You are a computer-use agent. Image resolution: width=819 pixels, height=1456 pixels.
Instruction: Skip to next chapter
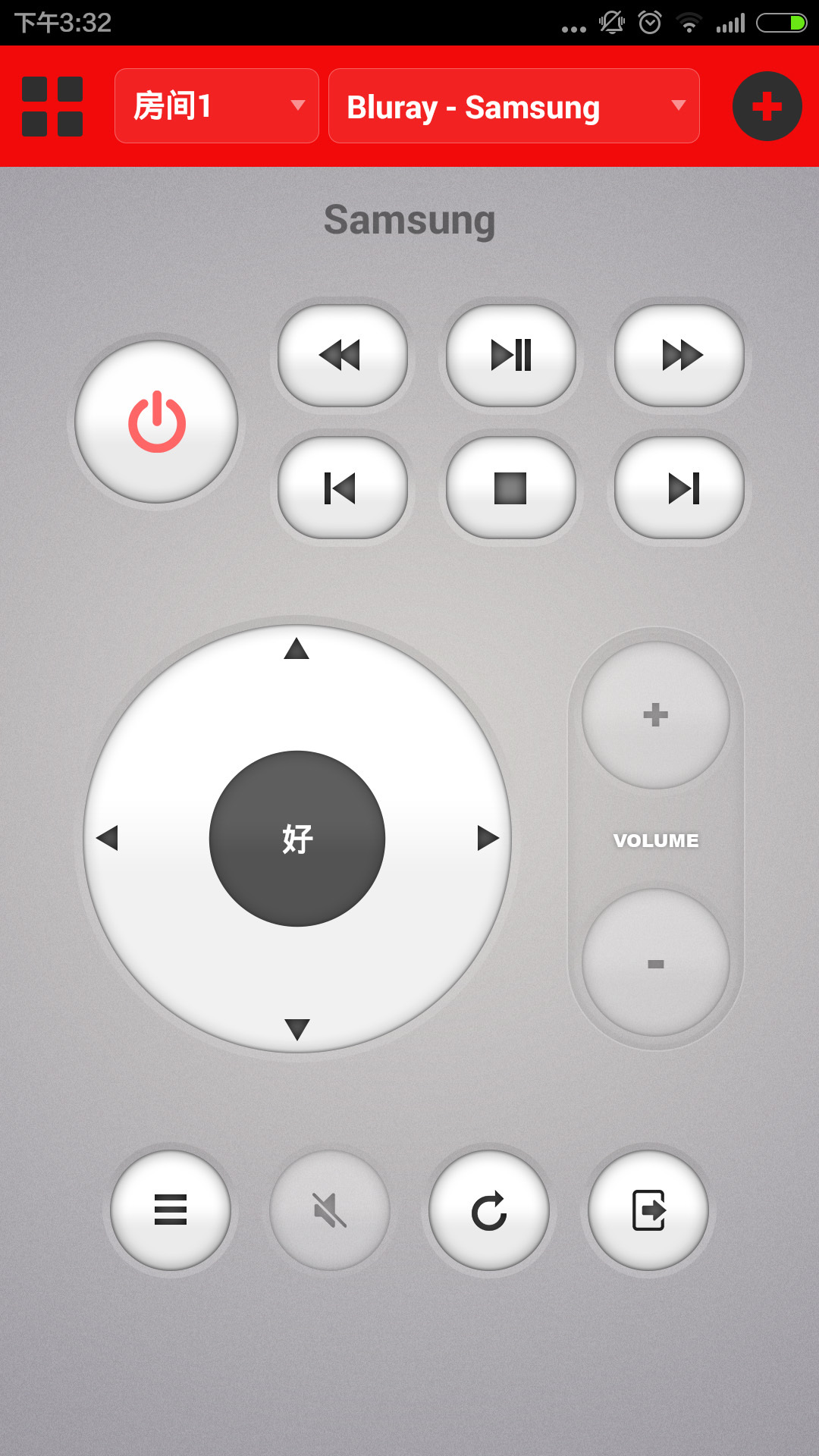[x=679, y=488]
